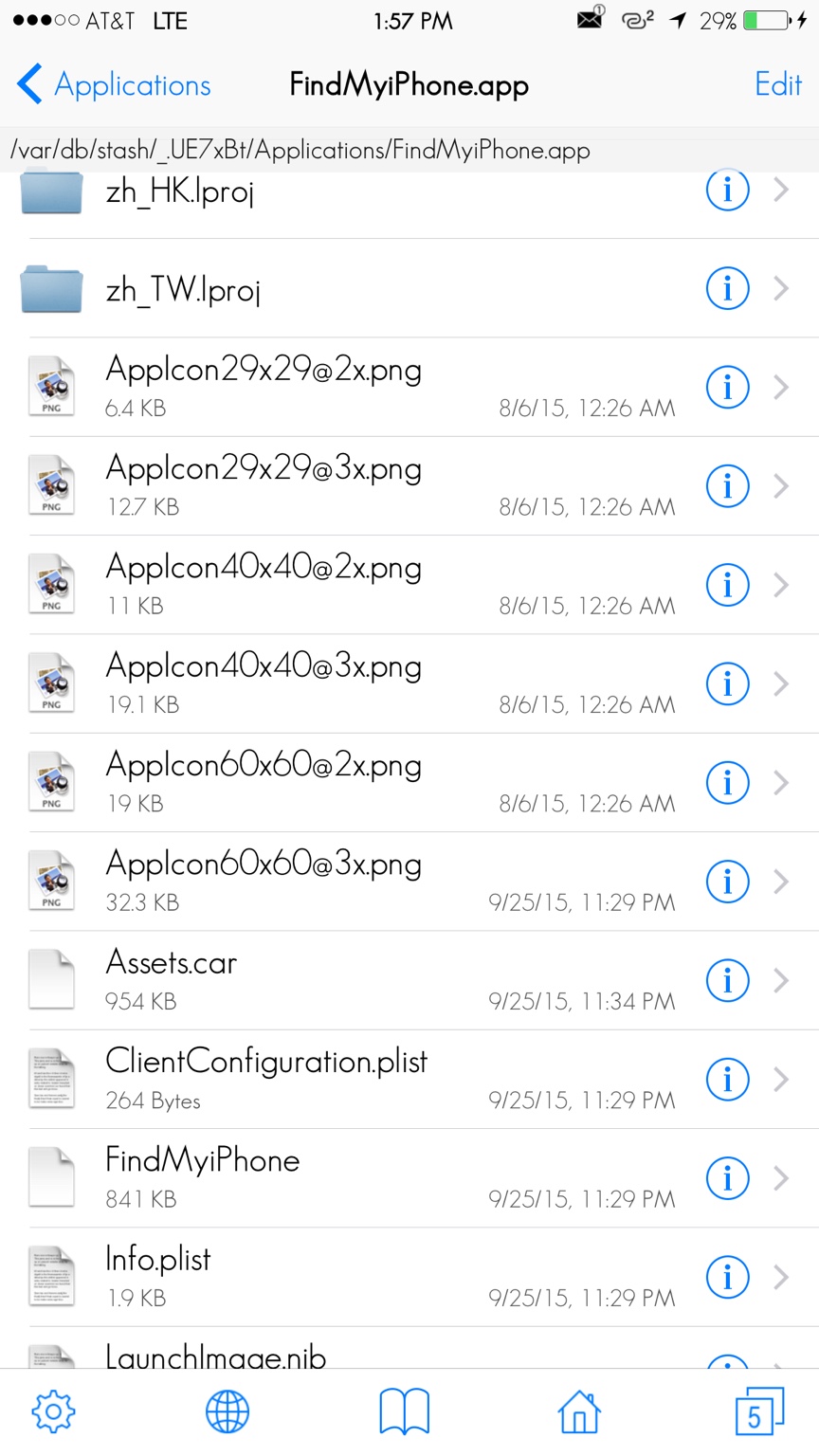View info for AppIcon29x29@3x.png

pyautogui.click(x=727, y=486)
